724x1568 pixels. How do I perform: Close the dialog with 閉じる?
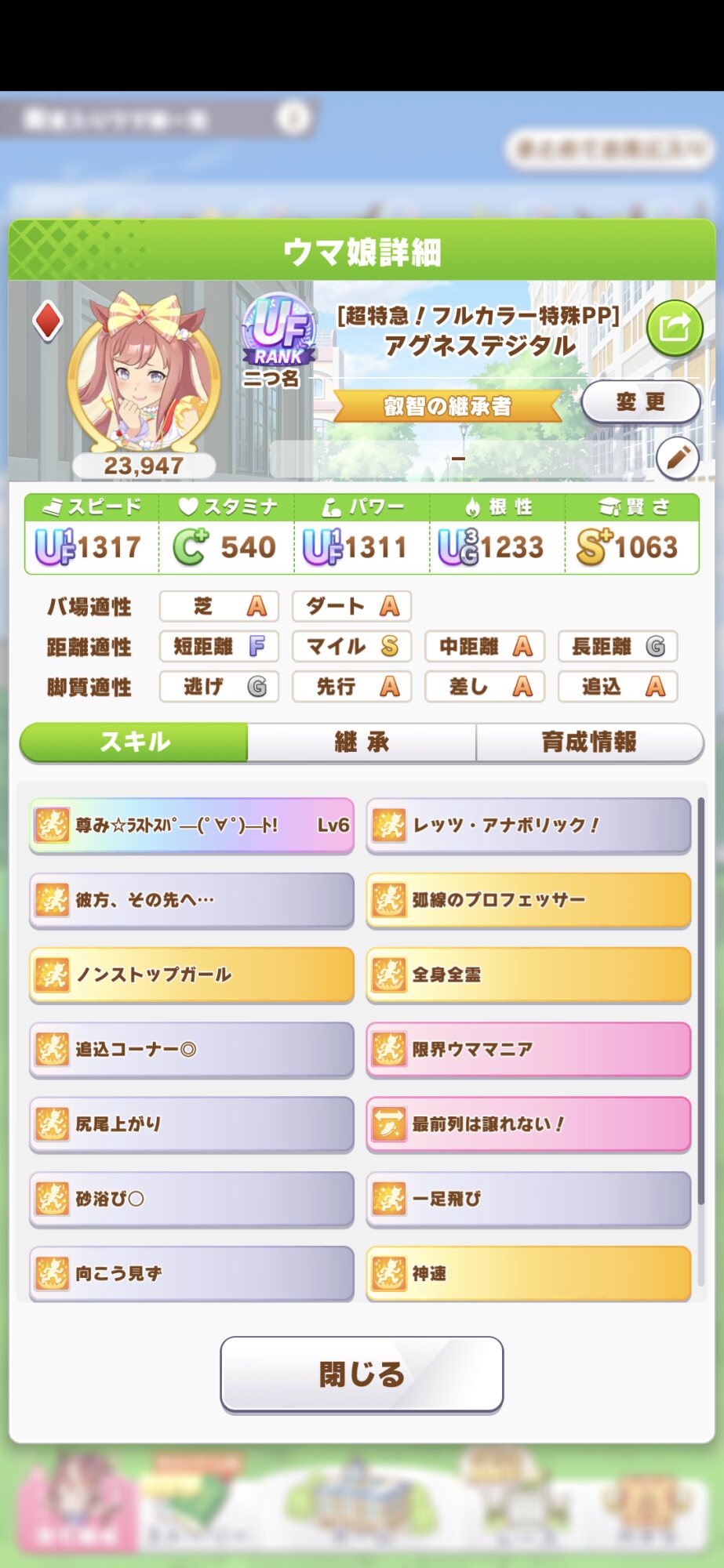coord(362,1374)
